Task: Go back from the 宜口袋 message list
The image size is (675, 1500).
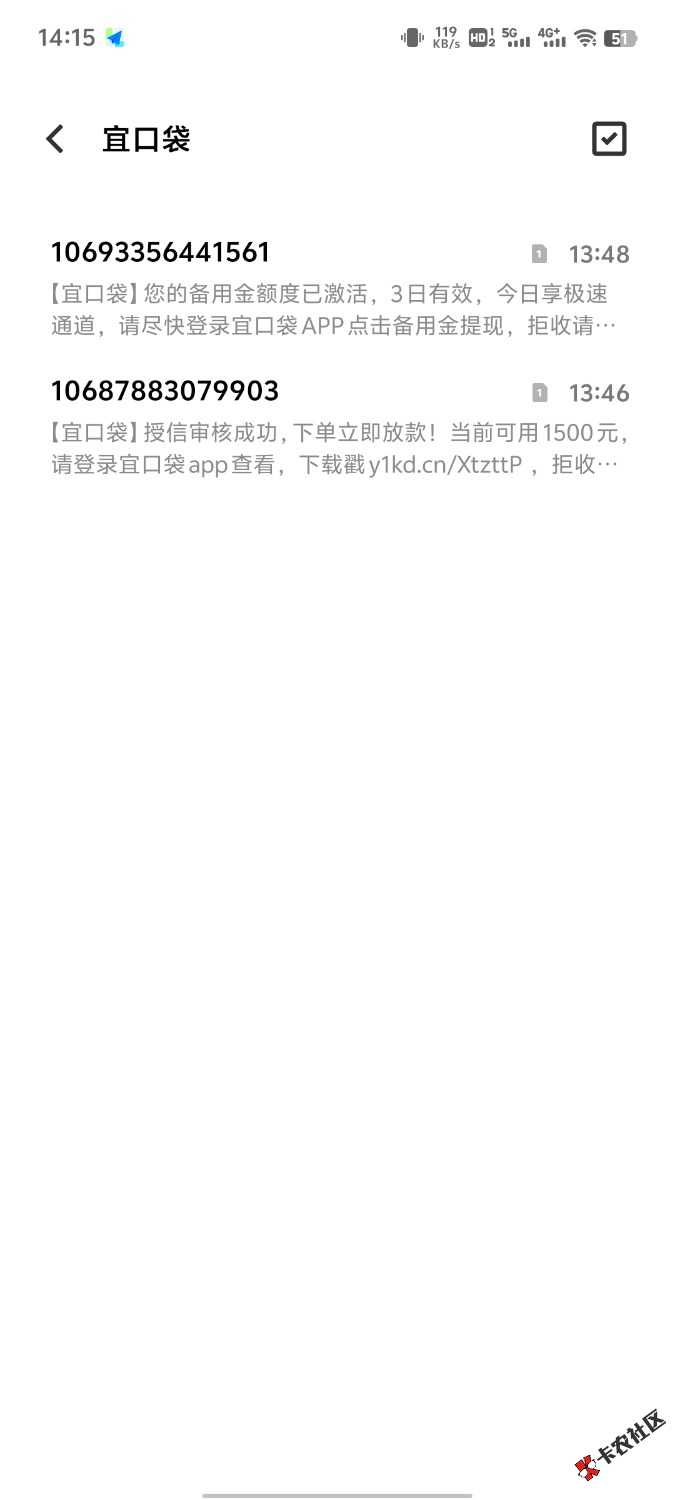Action: [x=55, y=139]
